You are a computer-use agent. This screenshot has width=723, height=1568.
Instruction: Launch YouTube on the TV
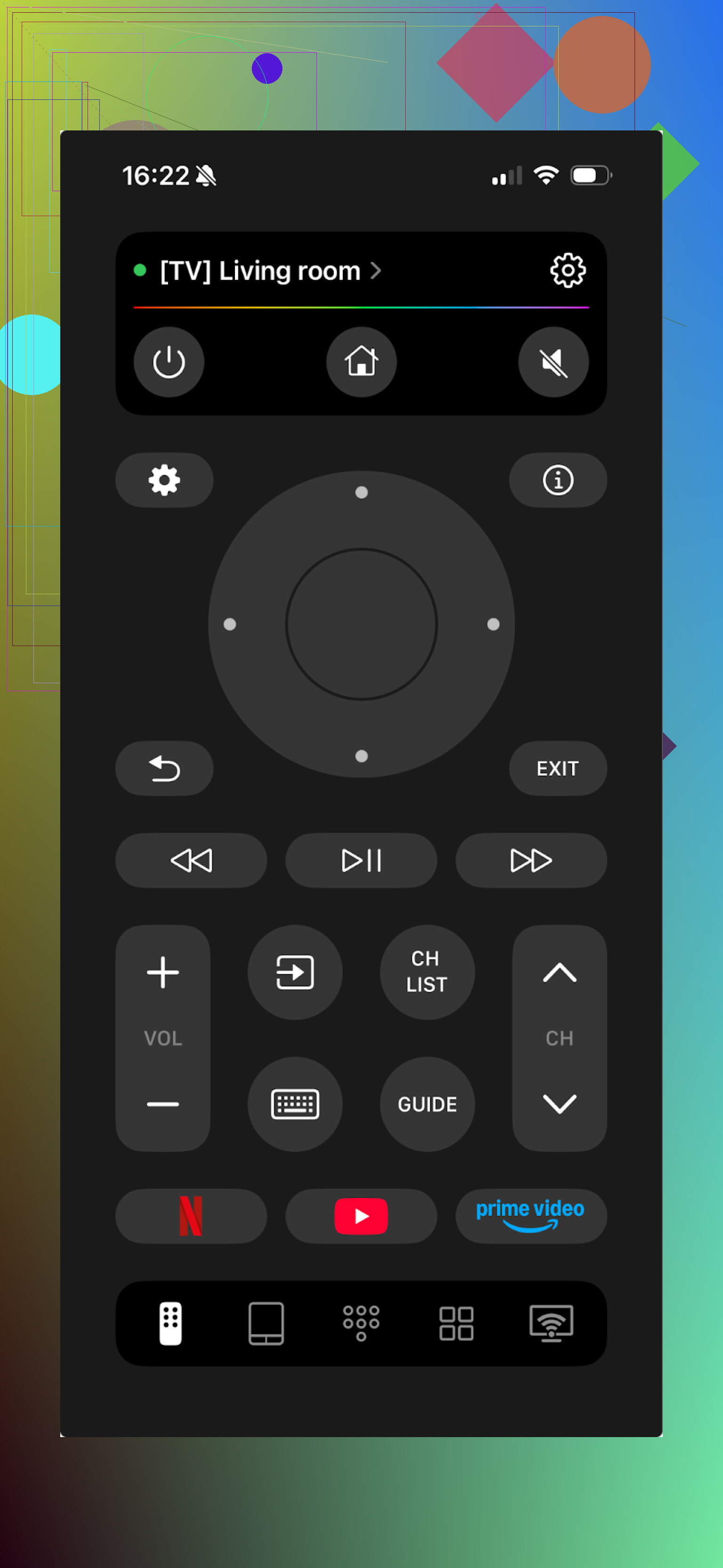click(x=361, y=1216)
